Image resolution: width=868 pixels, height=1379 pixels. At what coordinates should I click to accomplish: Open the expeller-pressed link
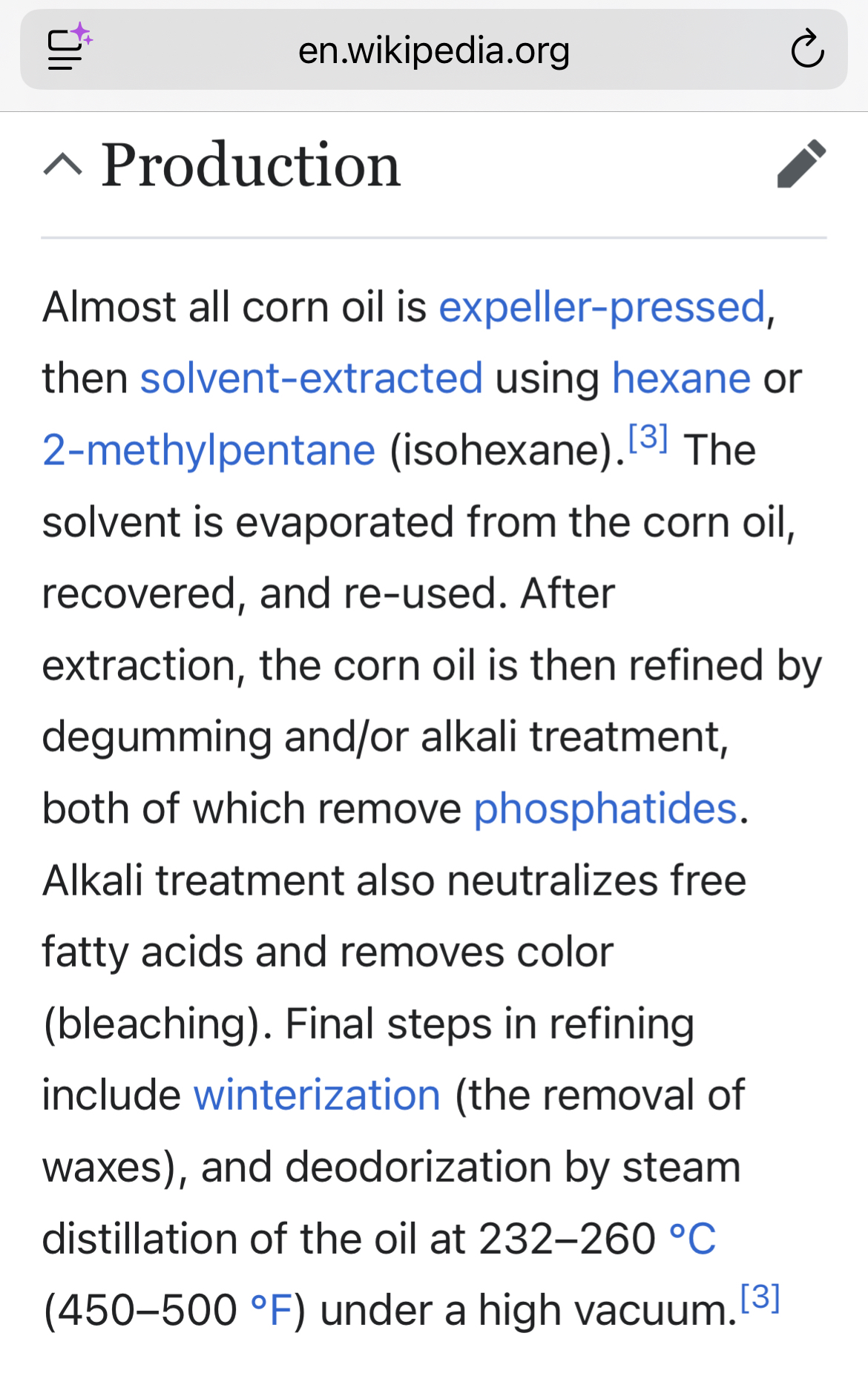point(602,307)
